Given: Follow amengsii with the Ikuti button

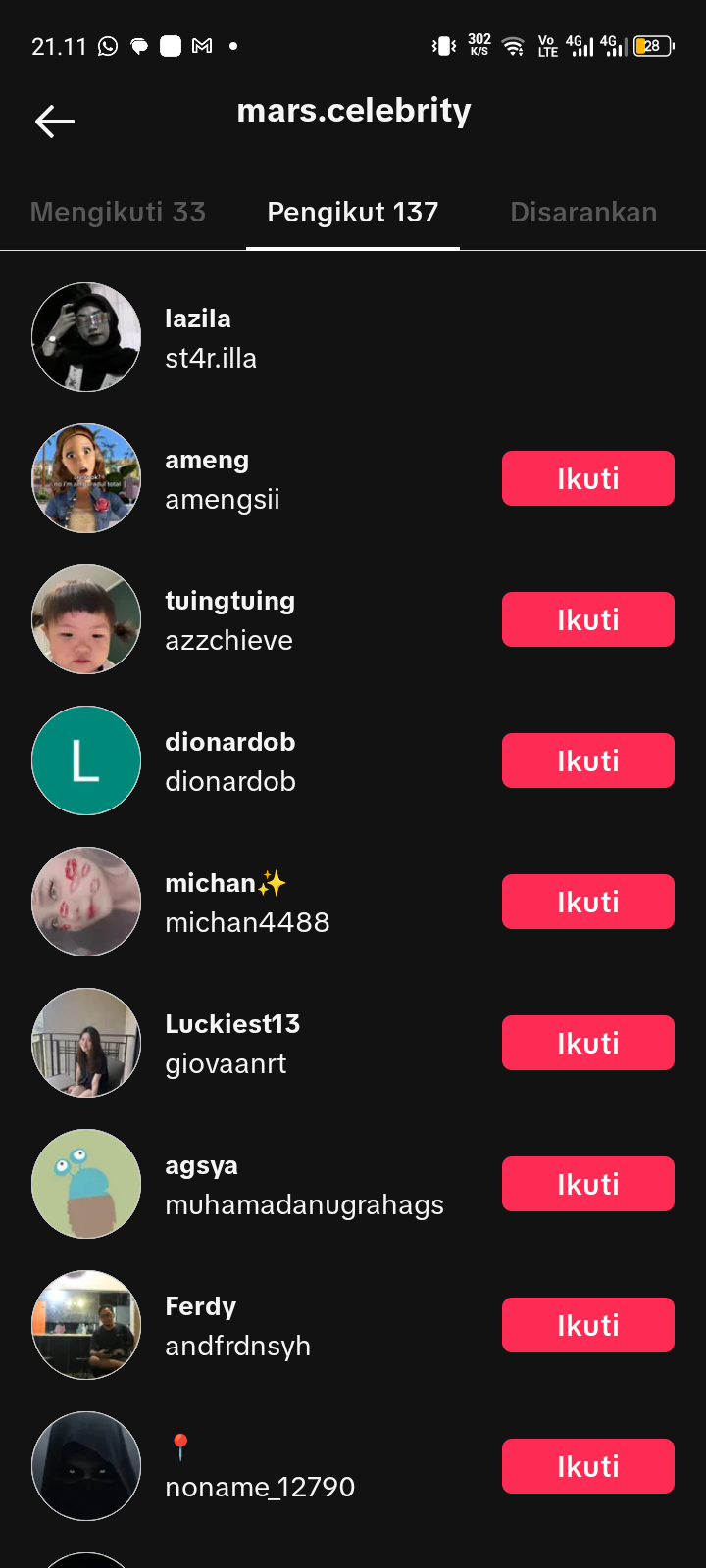Looking at the screenshot, I should point(587,478).
